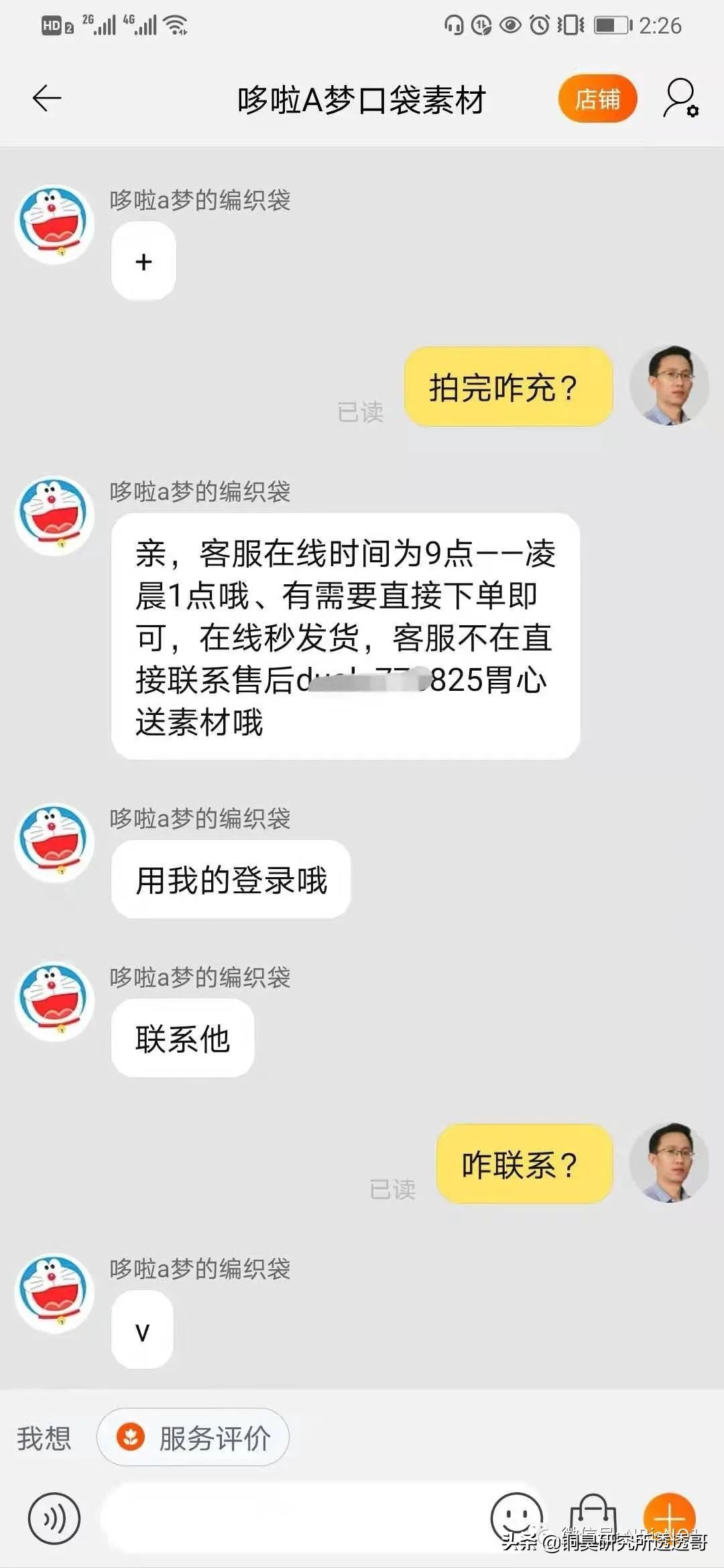Tap the lone v message bubble
Image resolution: width=724 pixels, height=1568 pixels.
(x=143, y=1329)
